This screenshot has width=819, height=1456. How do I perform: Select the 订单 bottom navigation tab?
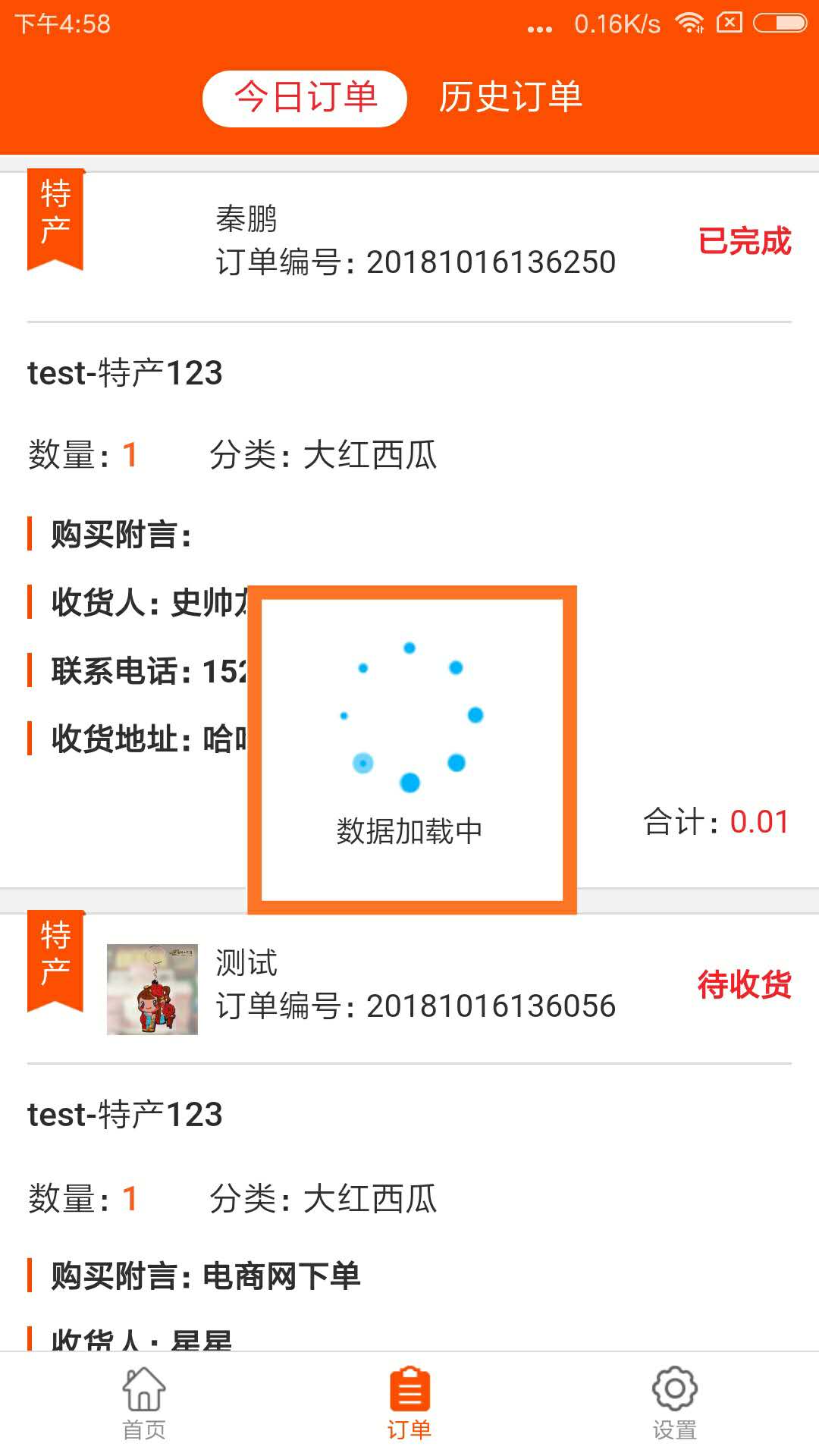[x=409, y=1403]
